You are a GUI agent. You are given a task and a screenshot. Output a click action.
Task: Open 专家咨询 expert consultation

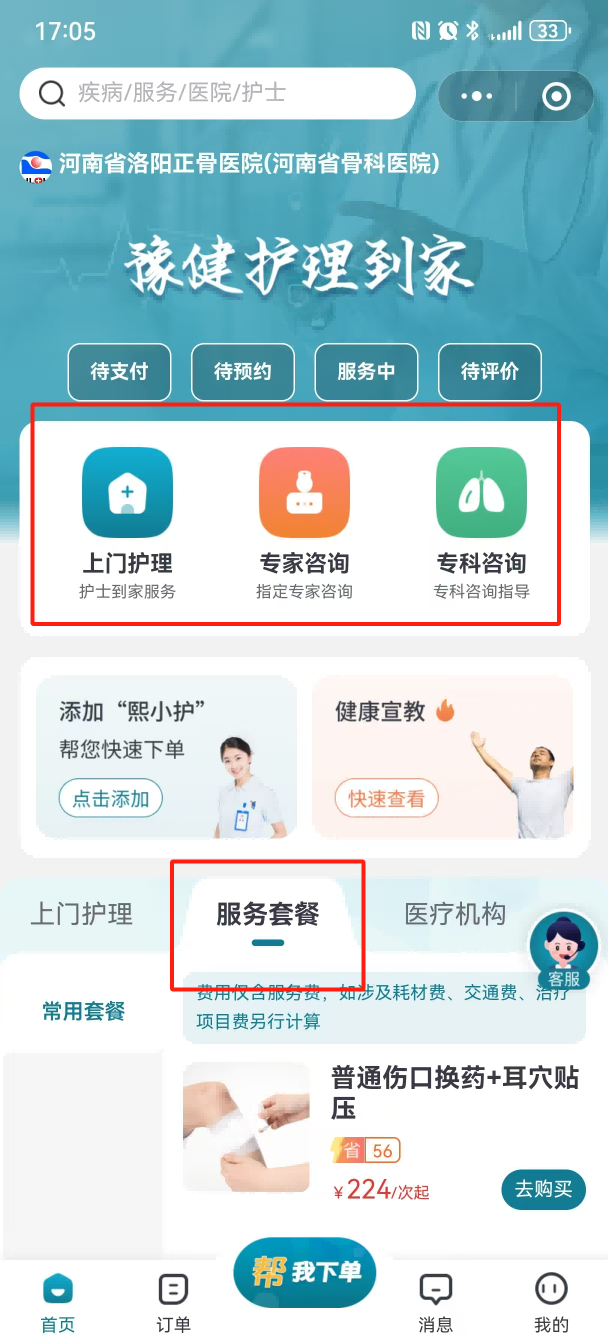pos(304,521)
